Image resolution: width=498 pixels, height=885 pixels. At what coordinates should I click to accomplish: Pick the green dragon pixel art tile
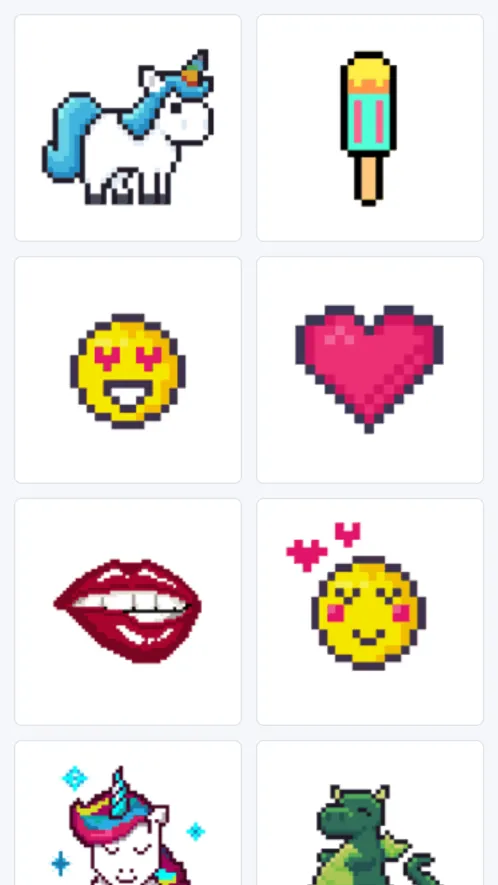(x=370, y=813)
